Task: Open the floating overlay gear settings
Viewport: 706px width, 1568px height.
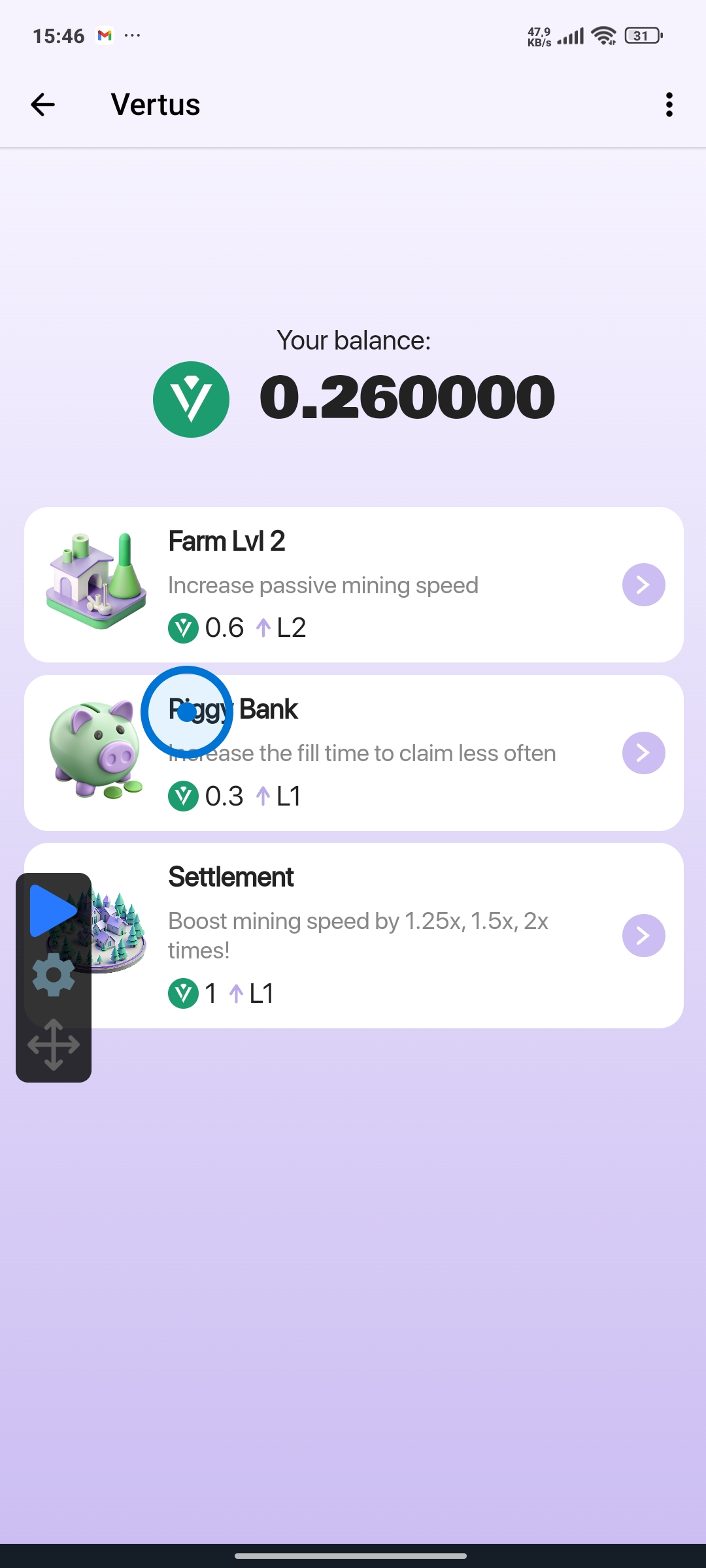Action: tap(54, 975)
